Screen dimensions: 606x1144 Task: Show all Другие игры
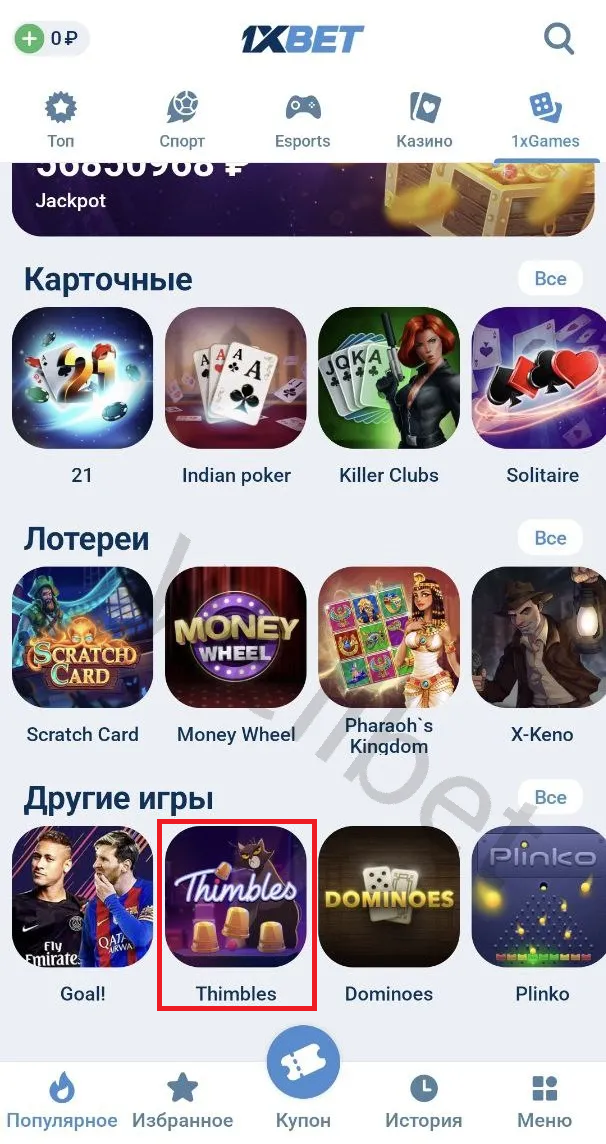pyautogui.click(x=550, y=797)
